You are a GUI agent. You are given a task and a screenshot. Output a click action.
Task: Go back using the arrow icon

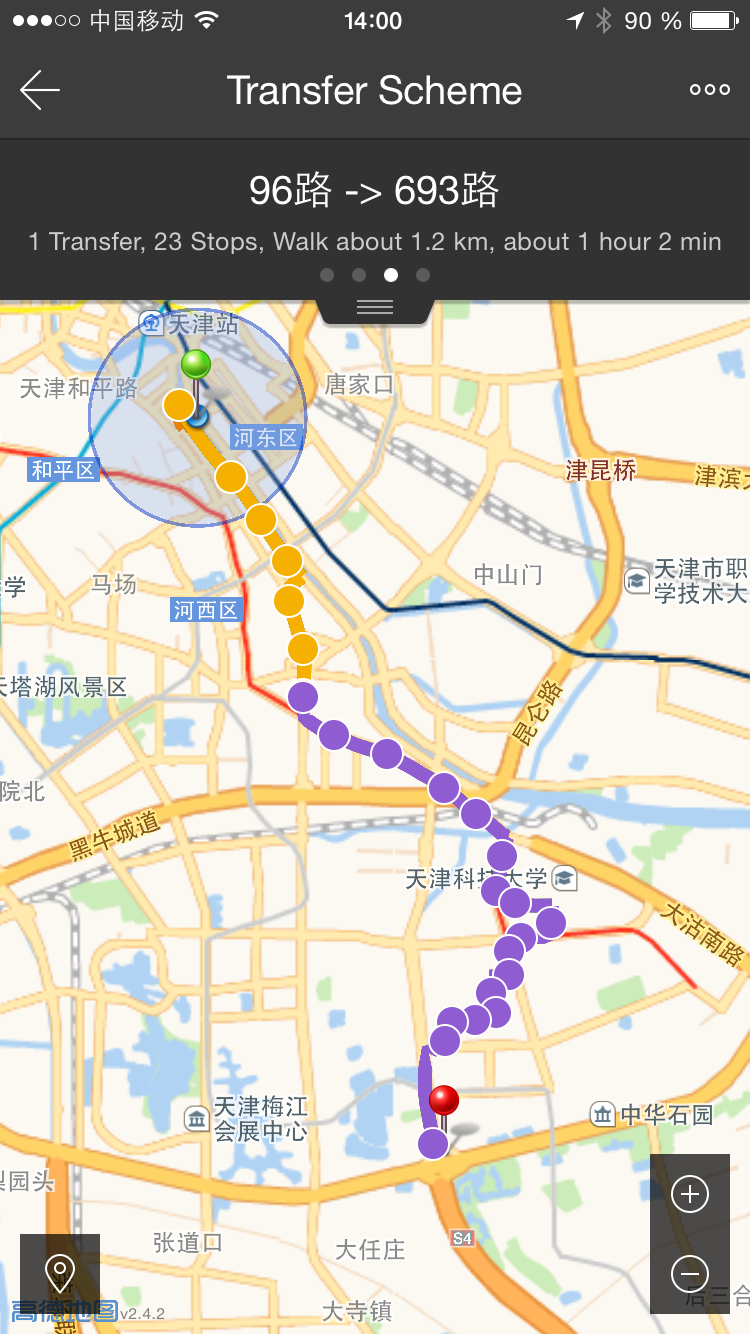point(40,90)
